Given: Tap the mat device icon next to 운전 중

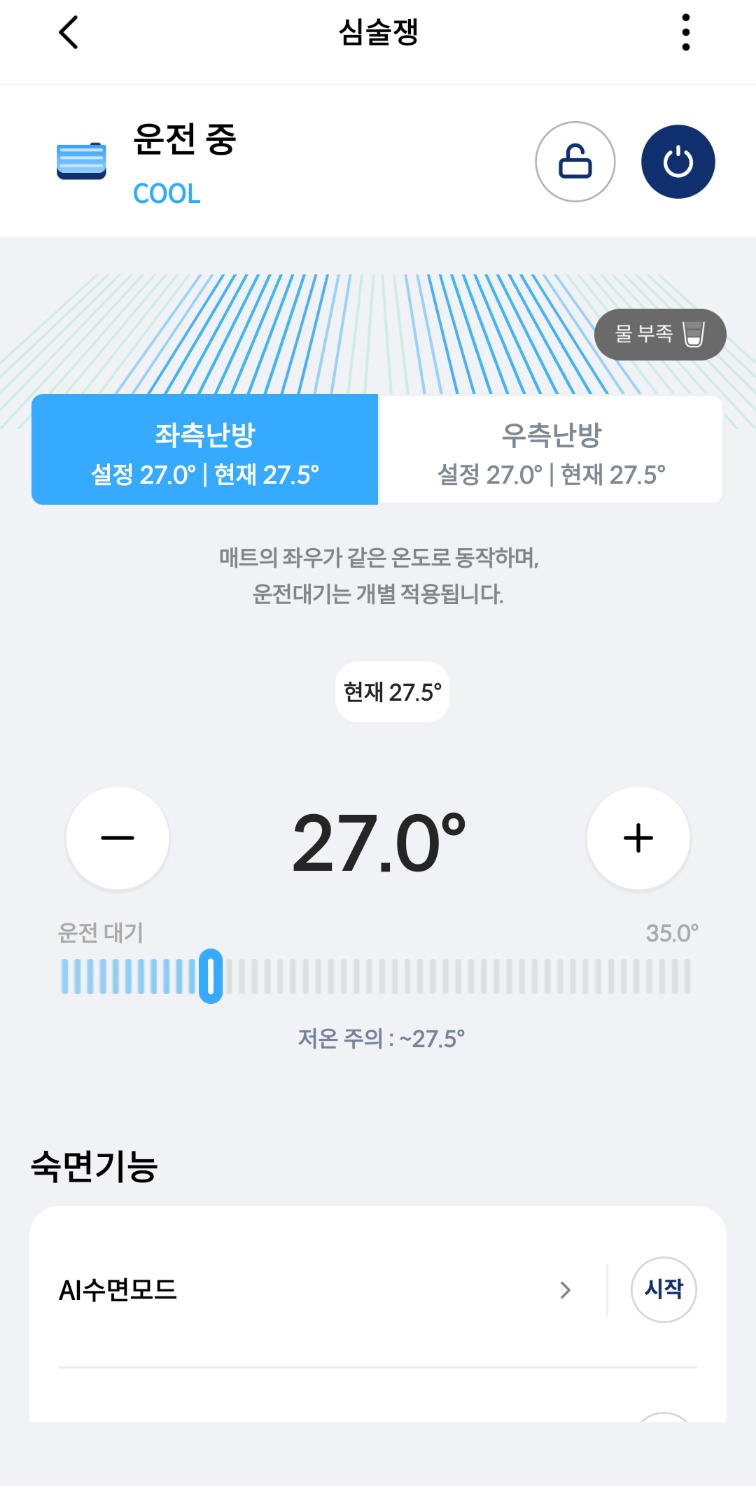Looking at the screenshot, I should point(81,160).
